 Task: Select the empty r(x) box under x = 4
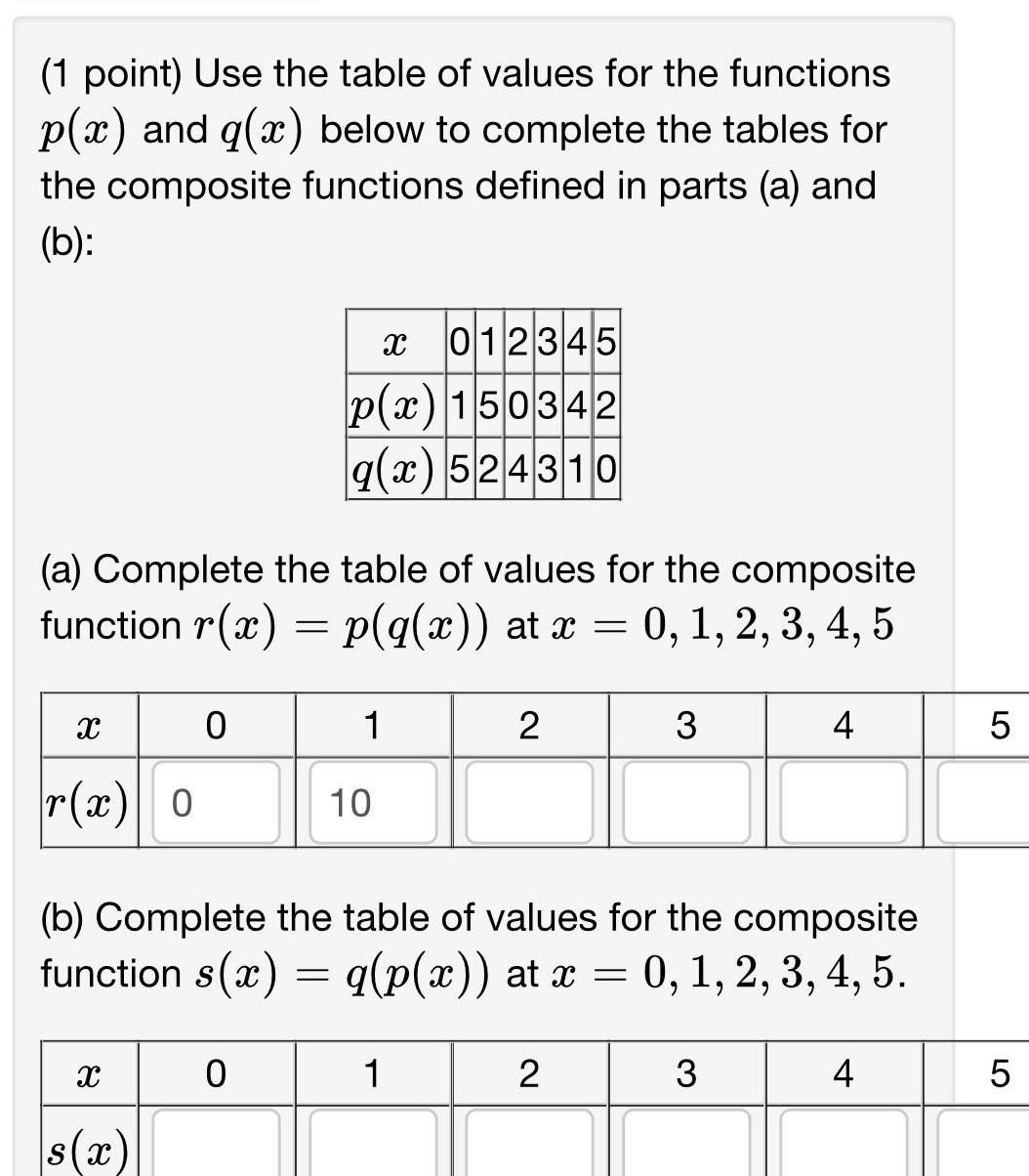click(843, 803)
